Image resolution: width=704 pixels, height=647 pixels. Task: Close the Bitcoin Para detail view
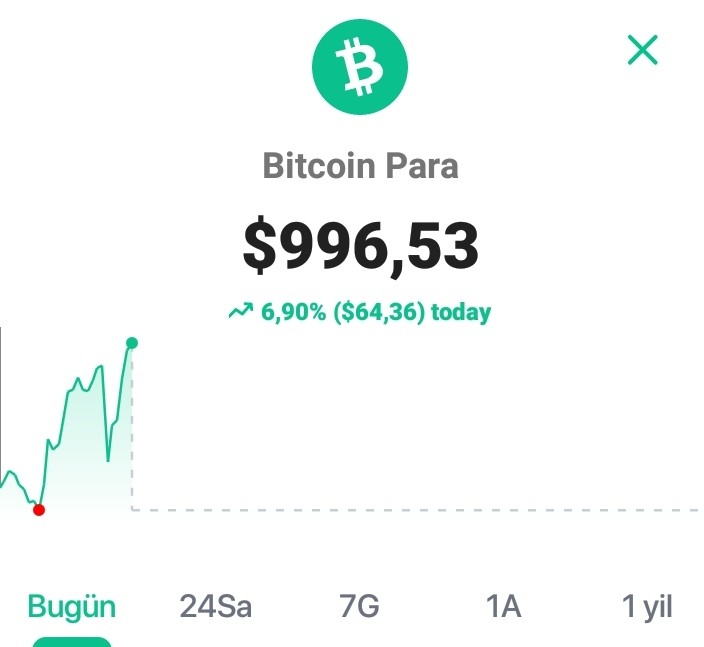coord(642,49)
